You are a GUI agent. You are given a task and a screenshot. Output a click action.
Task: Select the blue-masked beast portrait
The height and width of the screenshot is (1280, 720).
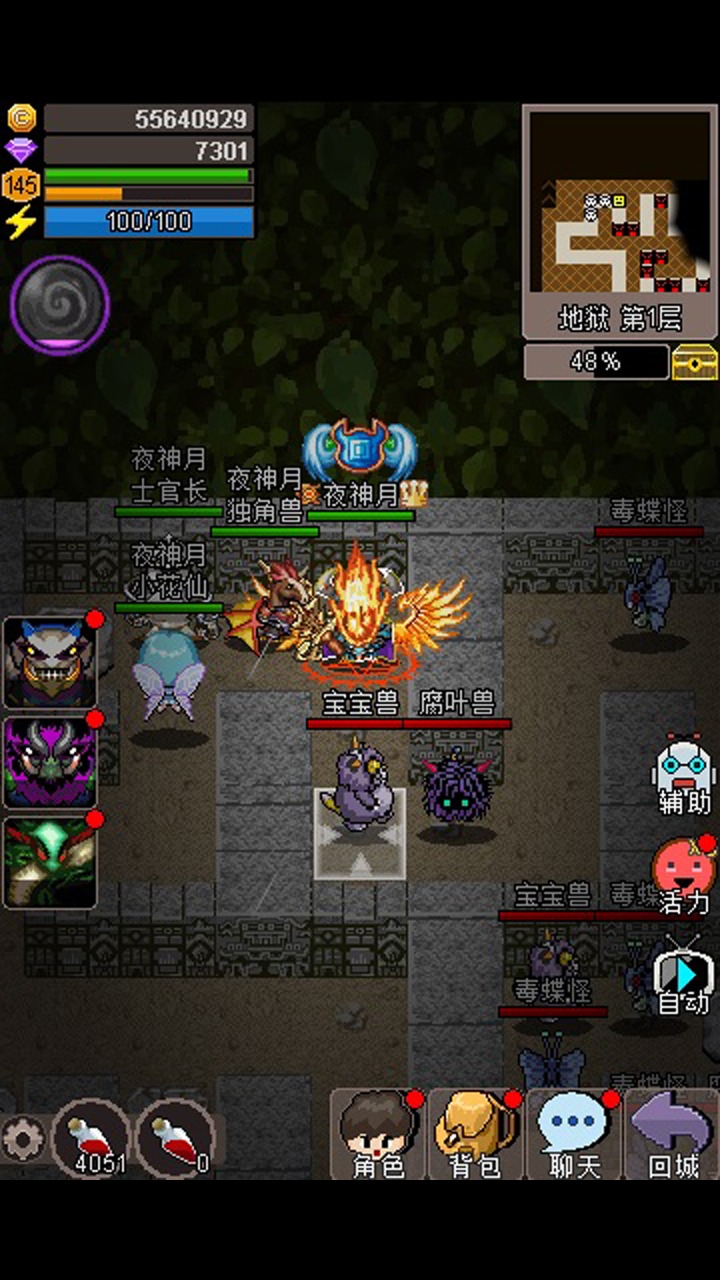50,662
